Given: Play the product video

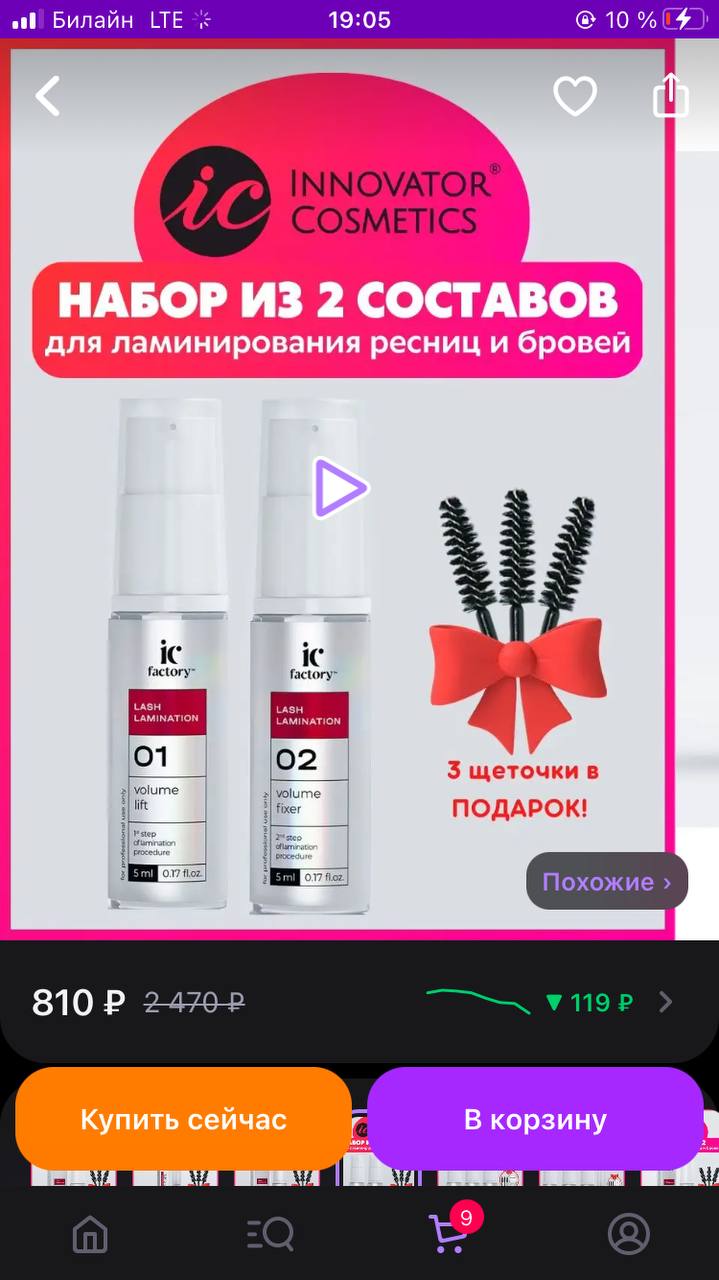Looking at the screenshot, I should [x=341, y=488].
